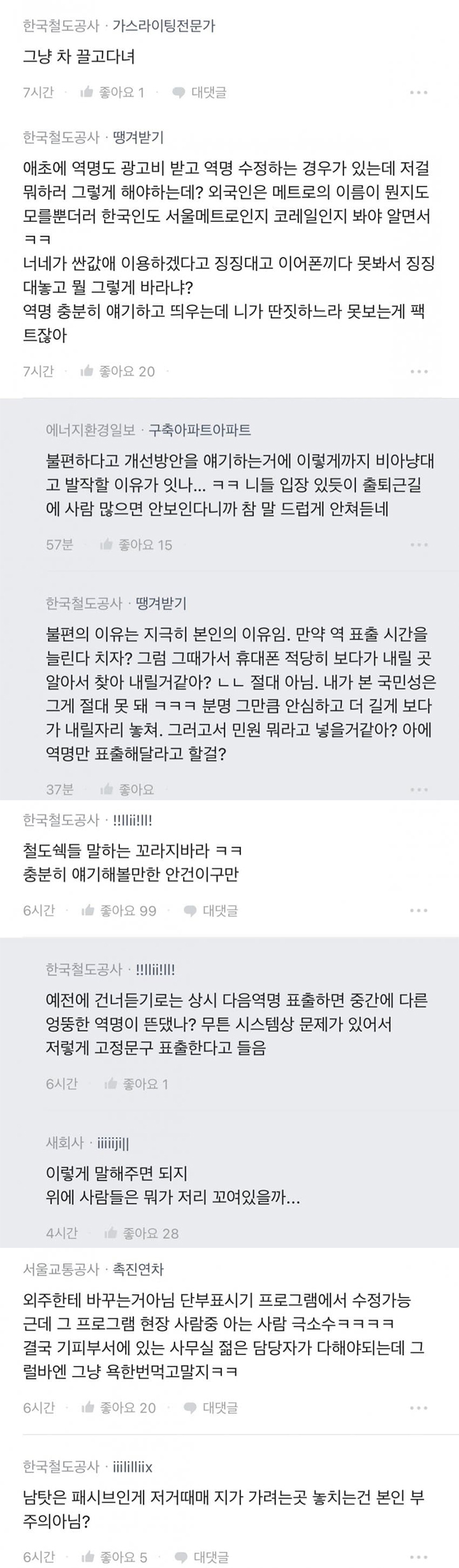This screenshot has height=1568, width=459.
Task: Open overflow menu on 구축아파트아파트's reply
Action: 419,545
